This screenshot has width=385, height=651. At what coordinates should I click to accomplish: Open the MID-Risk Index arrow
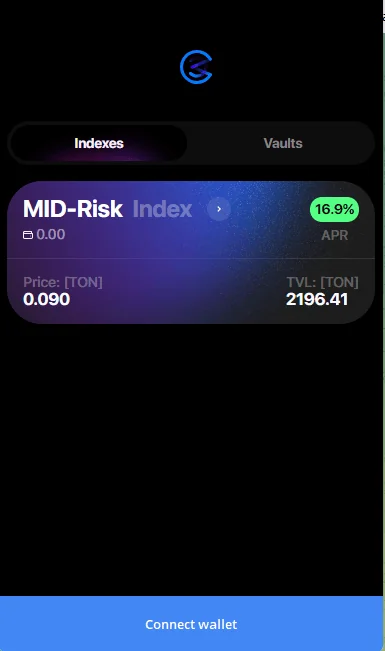click(219, 209)
